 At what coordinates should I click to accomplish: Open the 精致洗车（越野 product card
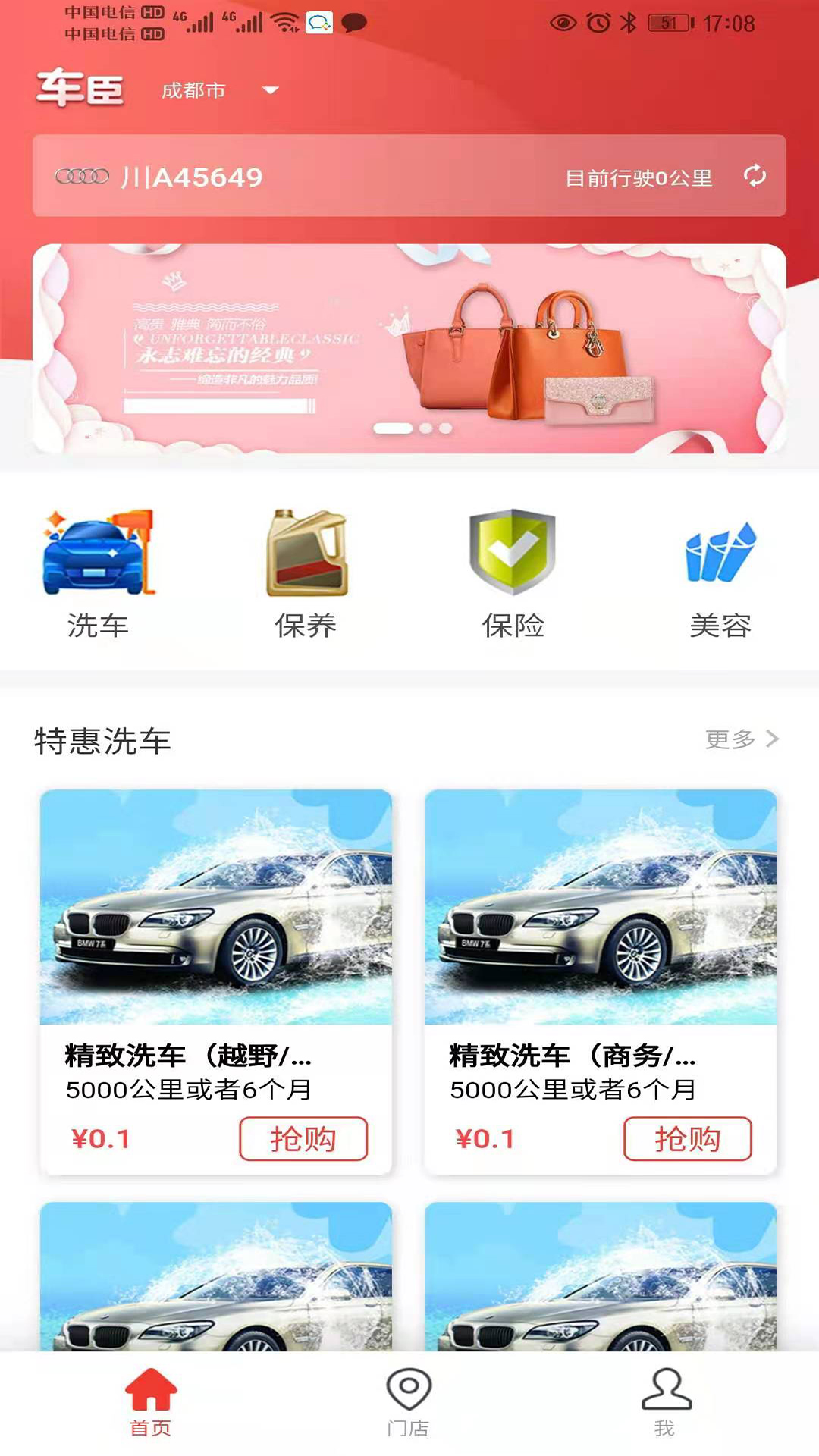tap(216, 982)
